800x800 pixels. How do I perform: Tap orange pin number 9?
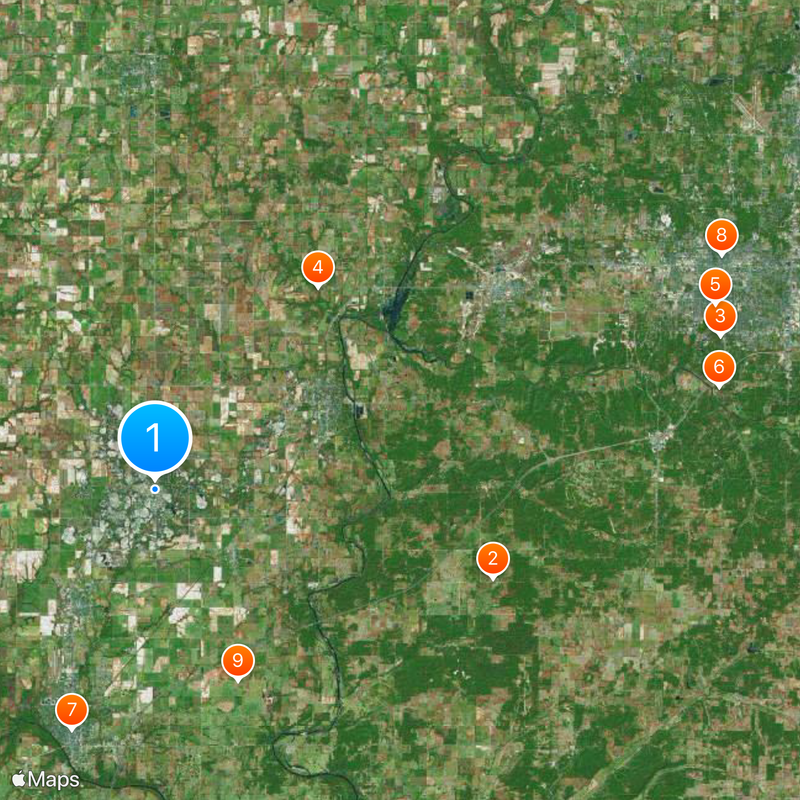coord(237,660)
